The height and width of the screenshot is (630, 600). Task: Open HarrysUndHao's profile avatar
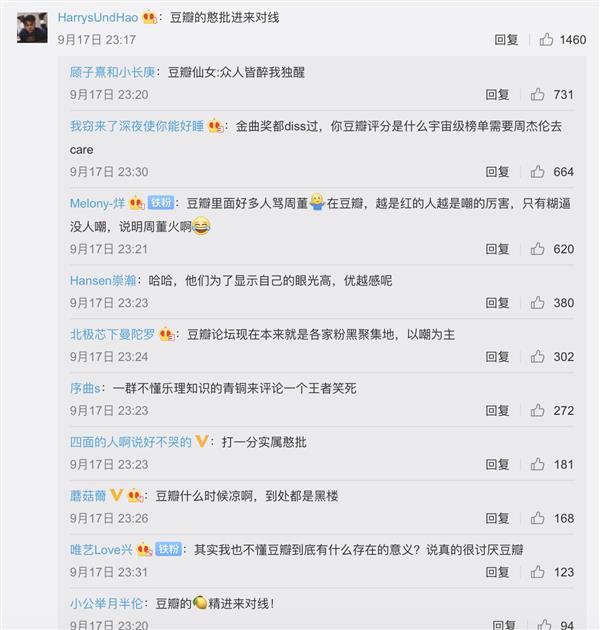tap(32, 25)
